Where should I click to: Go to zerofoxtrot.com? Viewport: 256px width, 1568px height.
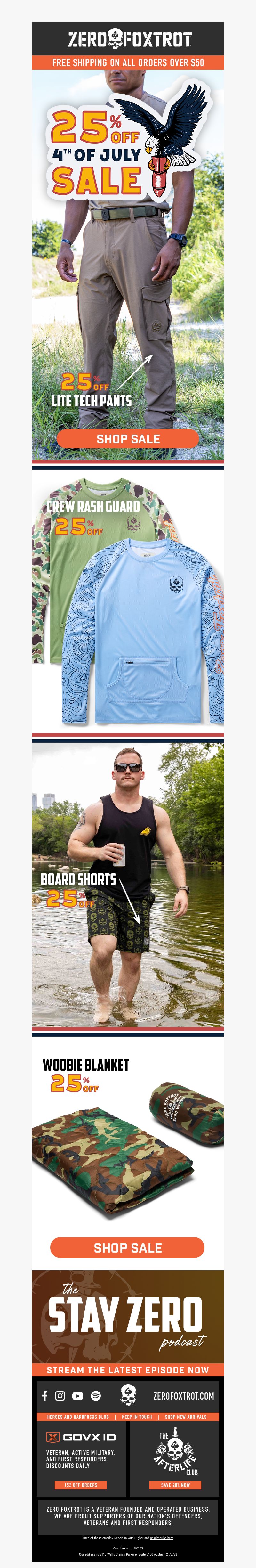[183, 1396]
